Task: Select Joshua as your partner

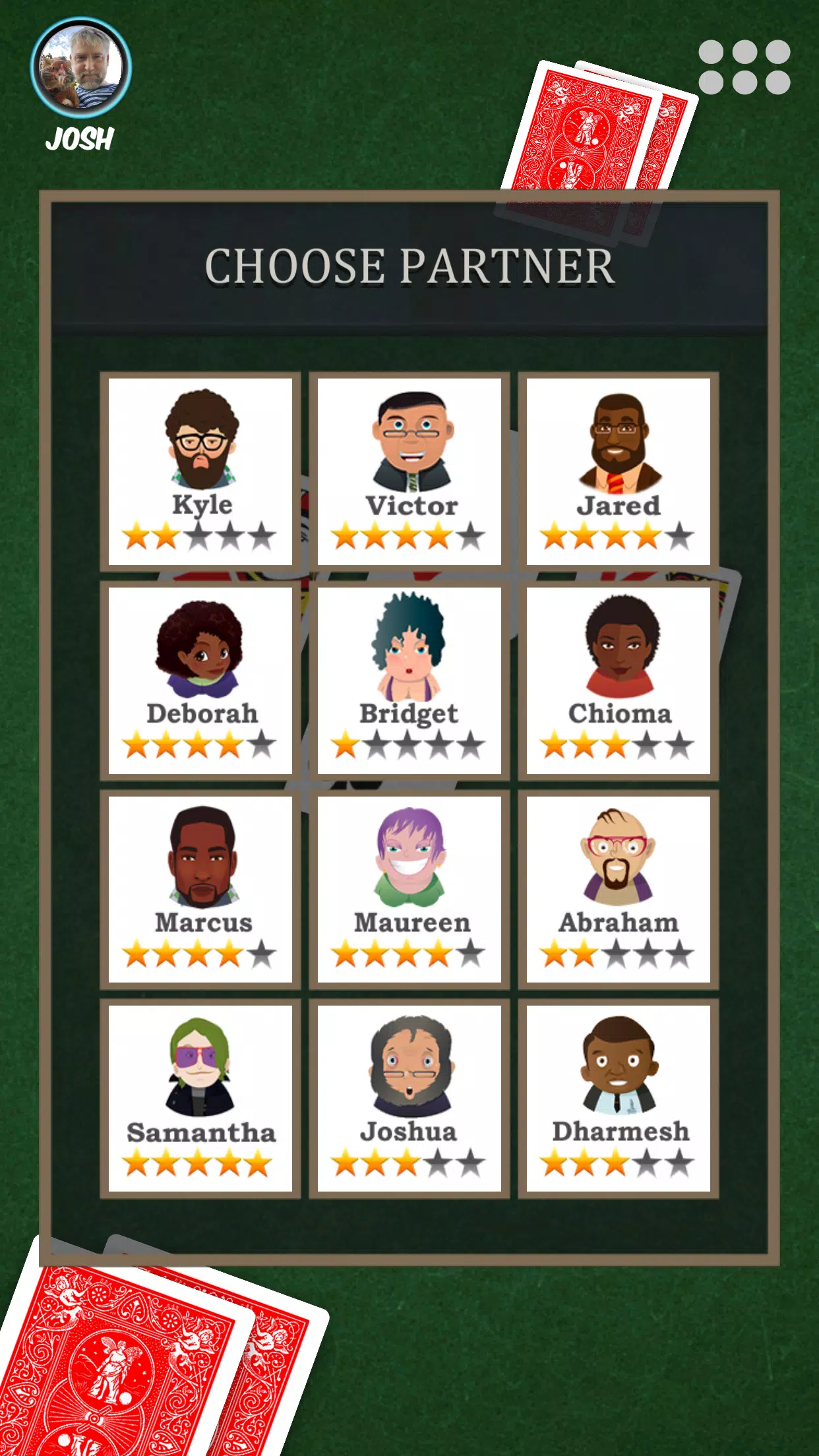Action: pos(409,1099)
